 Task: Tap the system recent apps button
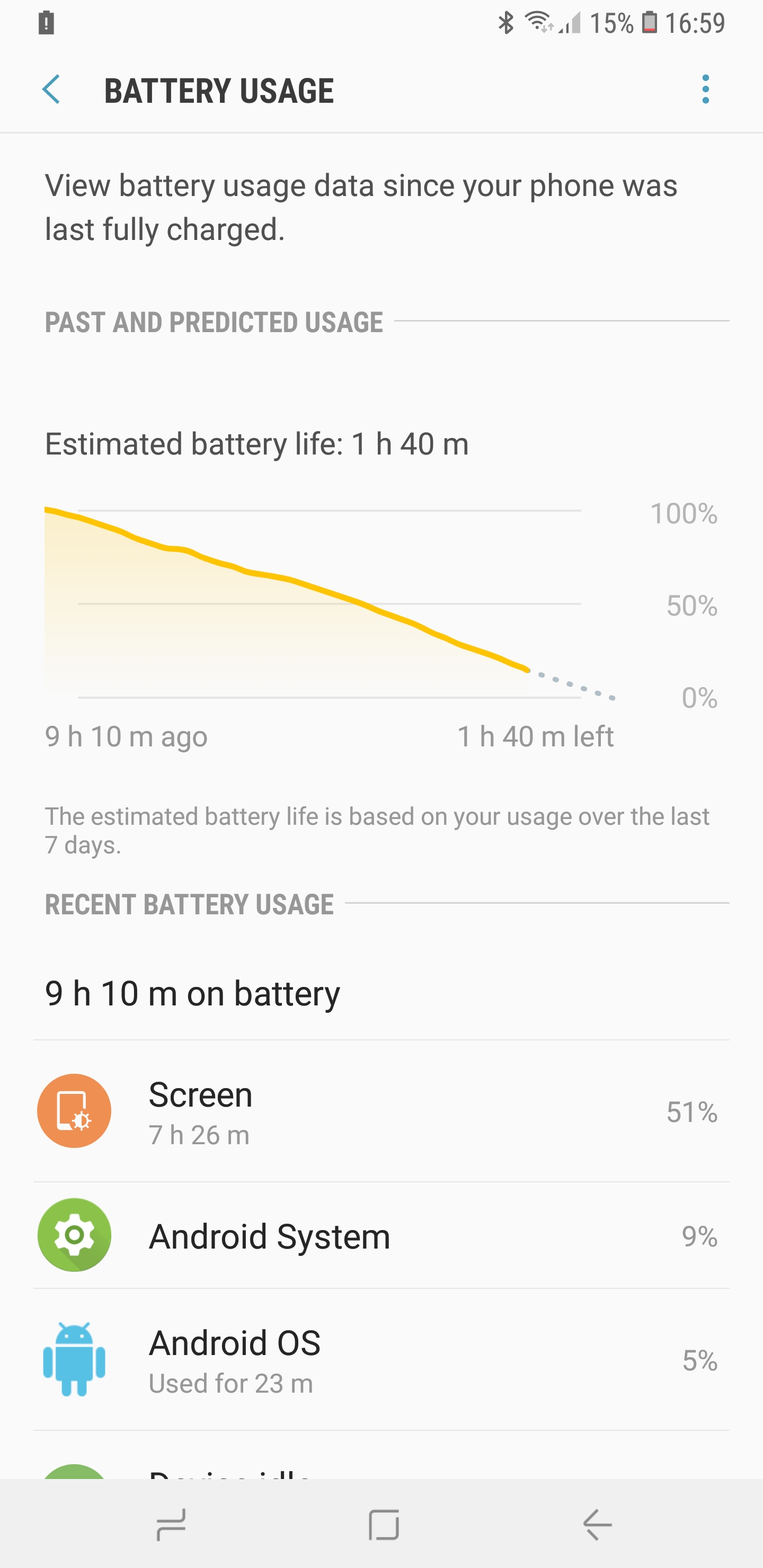171,1525
